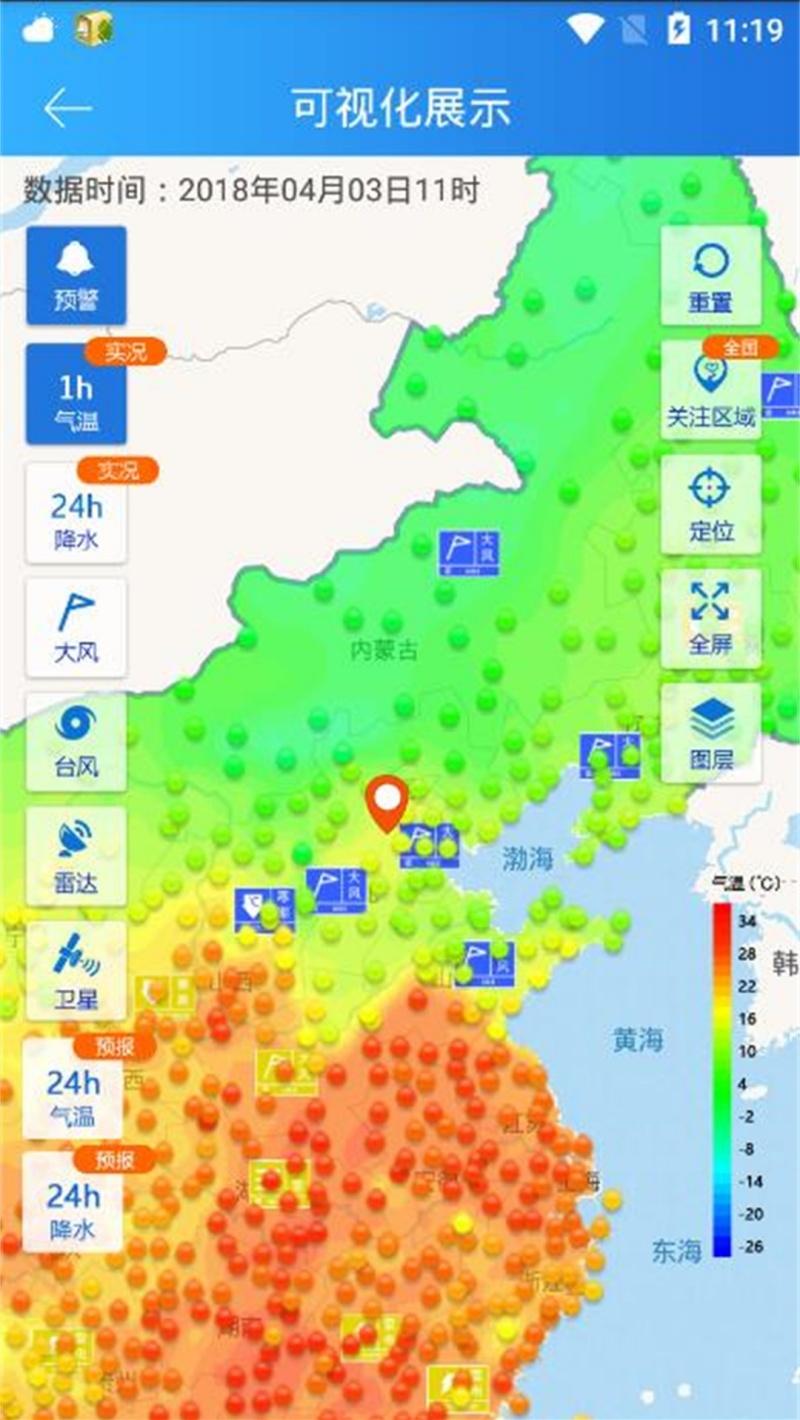
Task: Select the 1h 气温 live temperature layer
Action: point(76,394)
